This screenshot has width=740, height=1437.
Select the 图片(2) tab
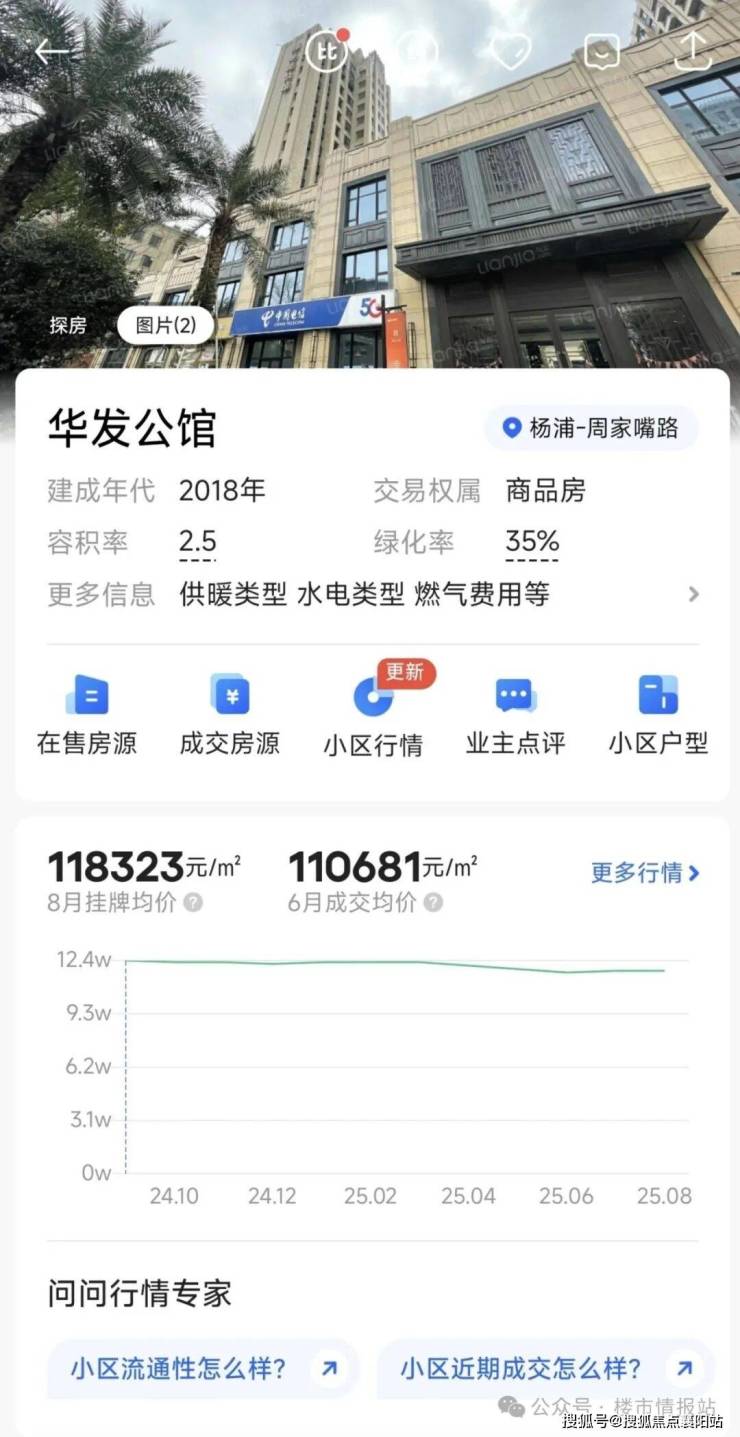[165, 325]
